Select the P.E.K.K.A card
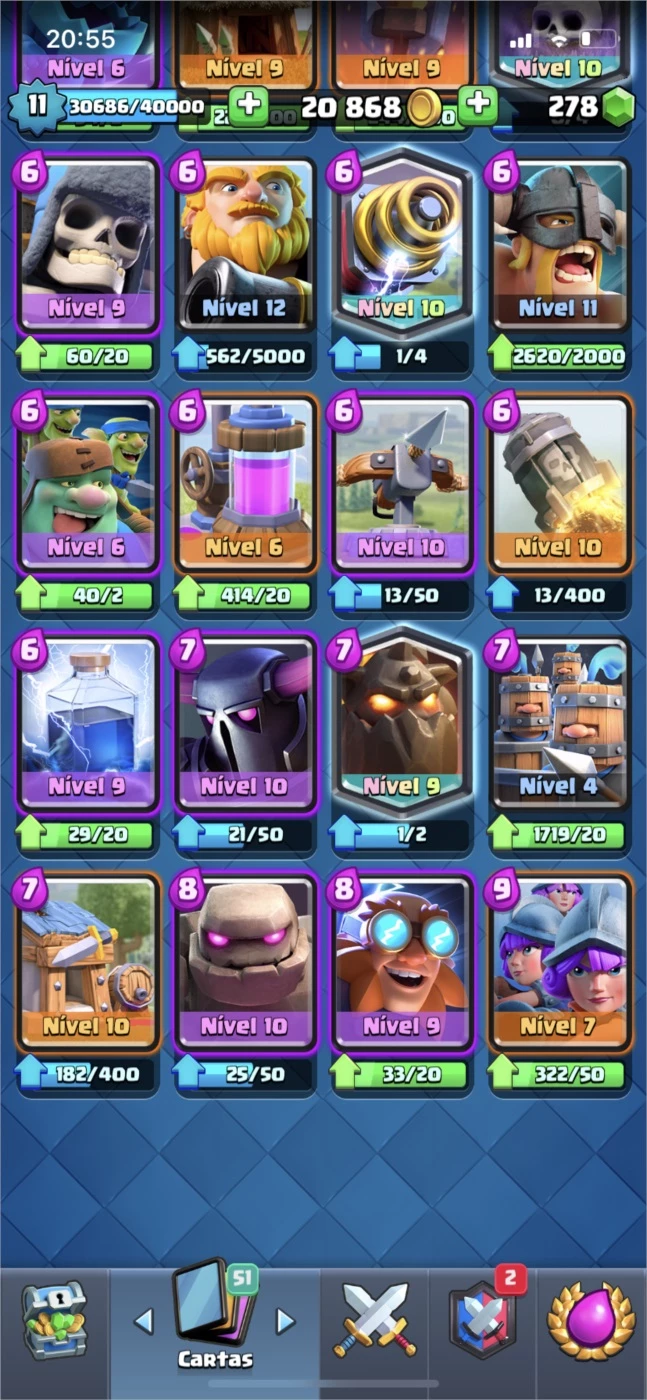The height and width of the screenshot is (1400, 647). 246,723
